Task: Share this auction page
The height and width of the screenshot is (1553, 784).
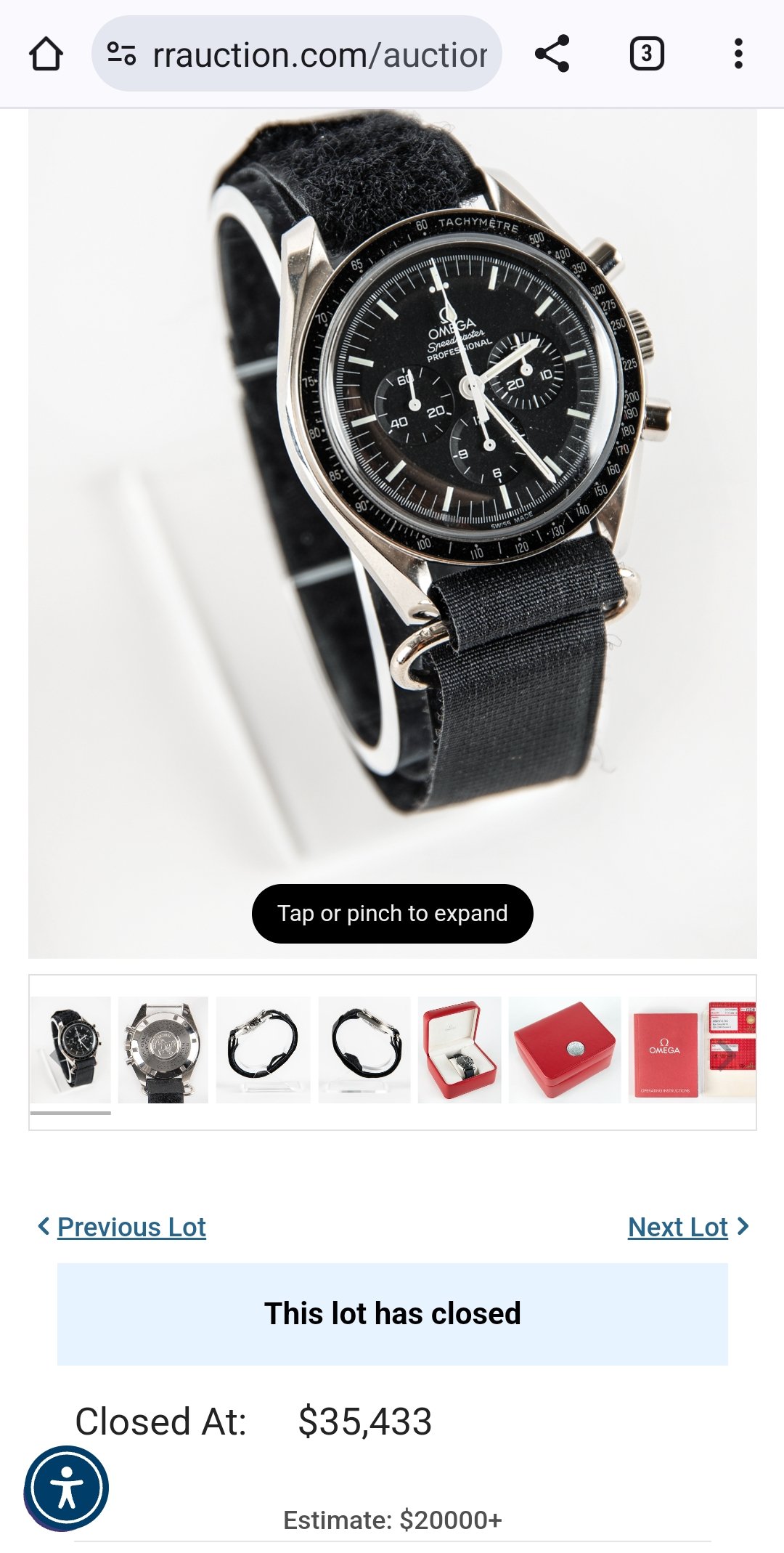Action: (552, 54)
